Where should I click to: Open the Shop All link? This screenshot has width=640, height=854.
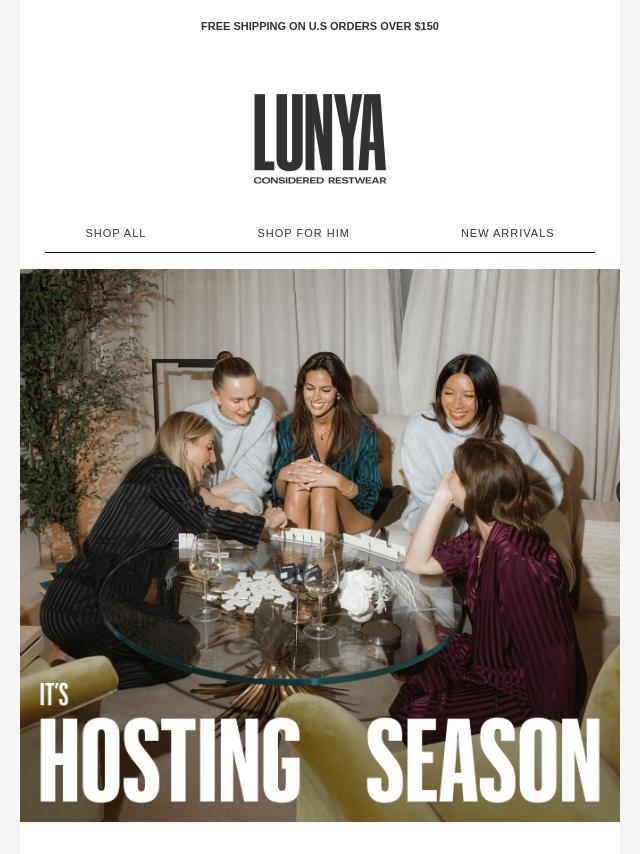click(116, 233)
